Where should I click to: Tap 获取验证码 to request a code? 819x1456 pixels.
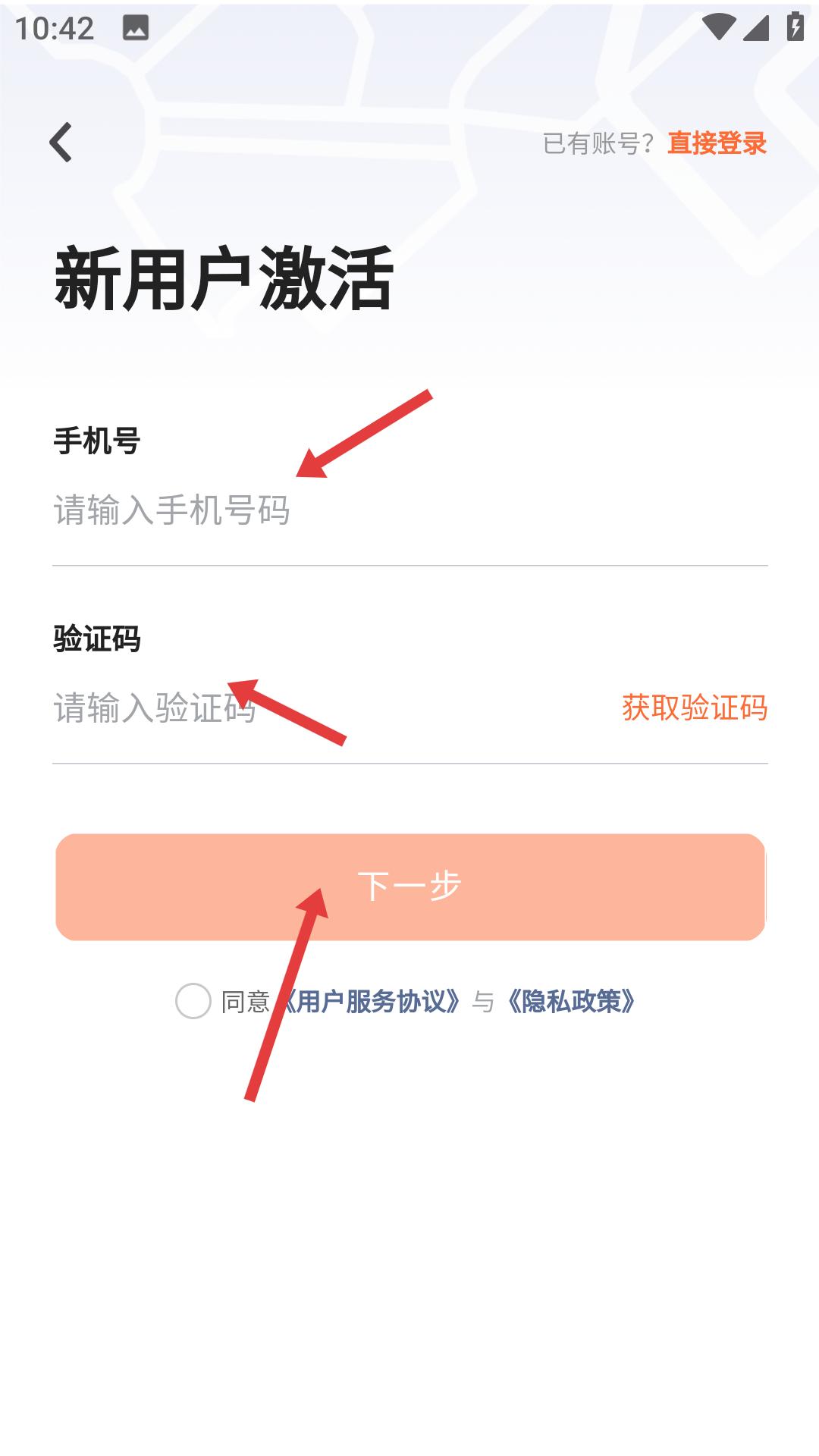click(x=694, y=708)
